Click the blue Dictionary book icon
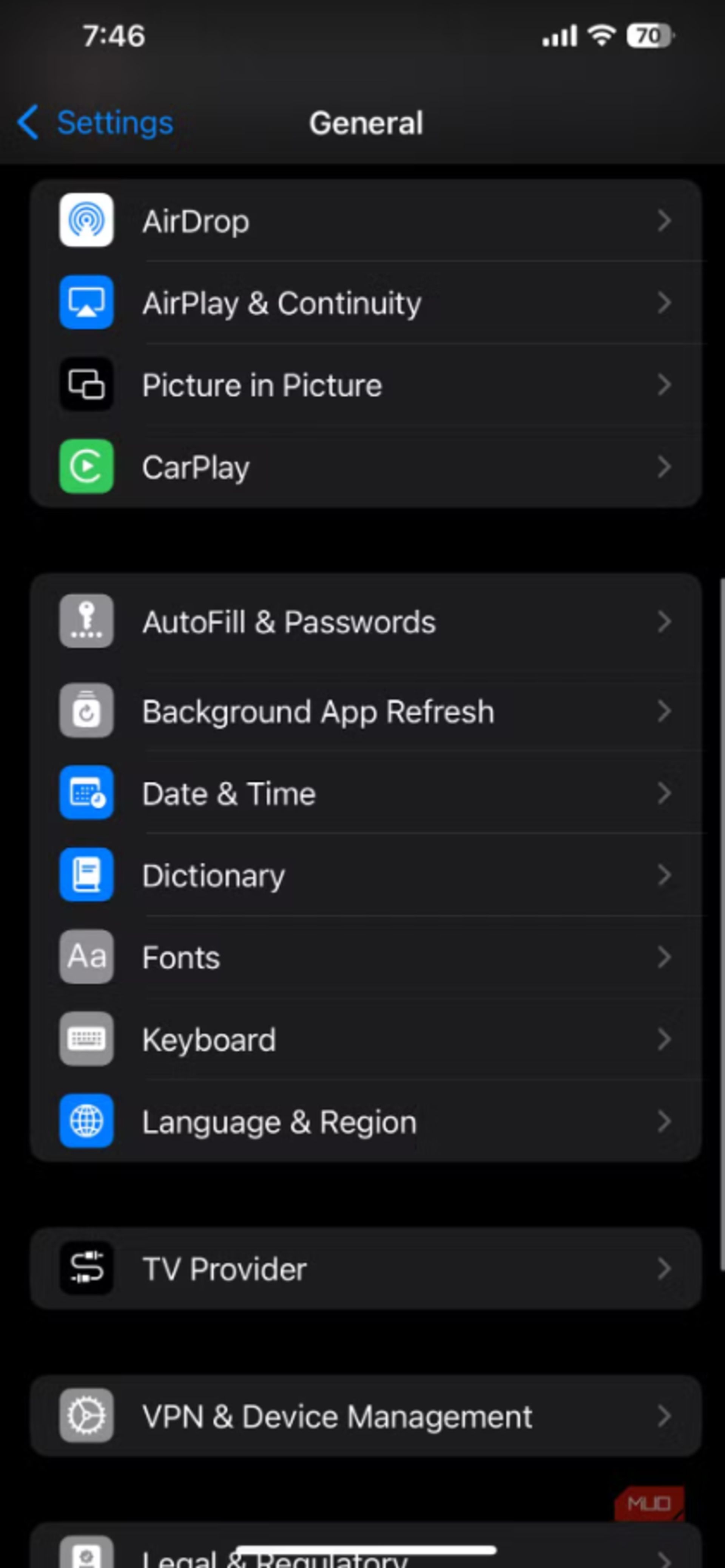 pyautogui.click(x=86, y=875)
